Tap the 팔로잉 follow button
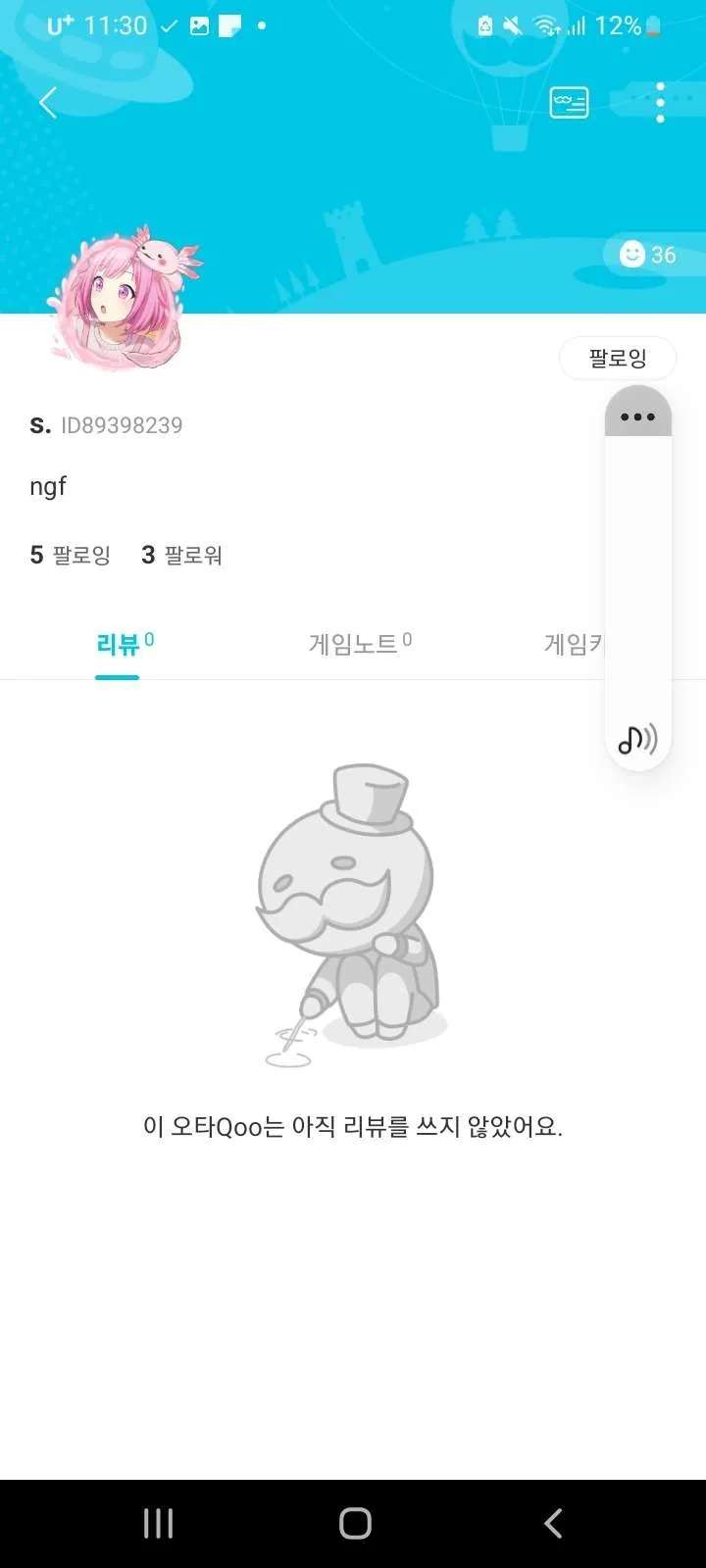This screenshot has height=1568, width=706. point(617,359)
